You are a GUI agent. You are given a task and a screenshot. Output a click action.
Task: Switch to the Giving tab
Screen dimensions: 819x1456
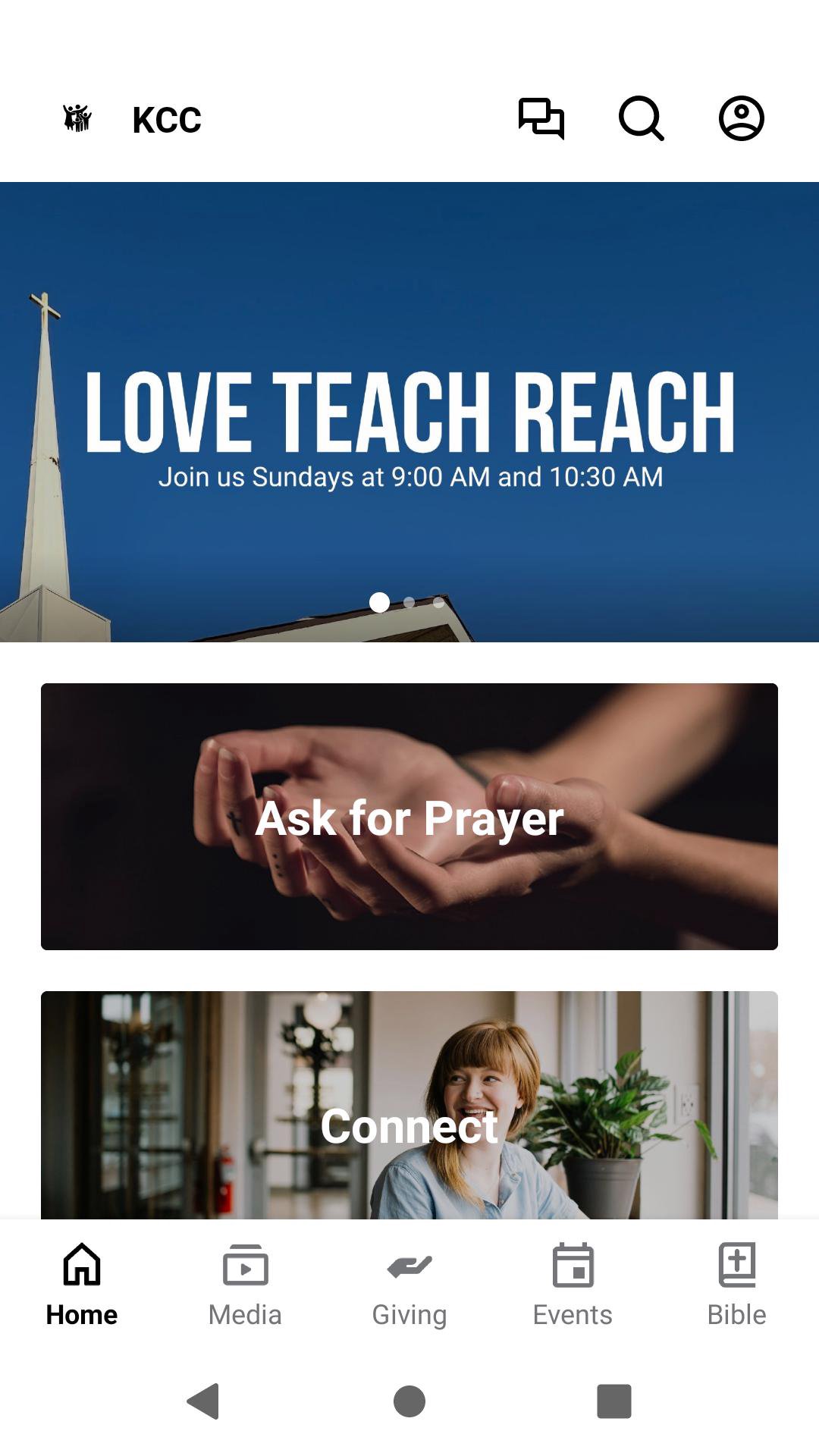pyautogui.click(x=409, y=1285)
